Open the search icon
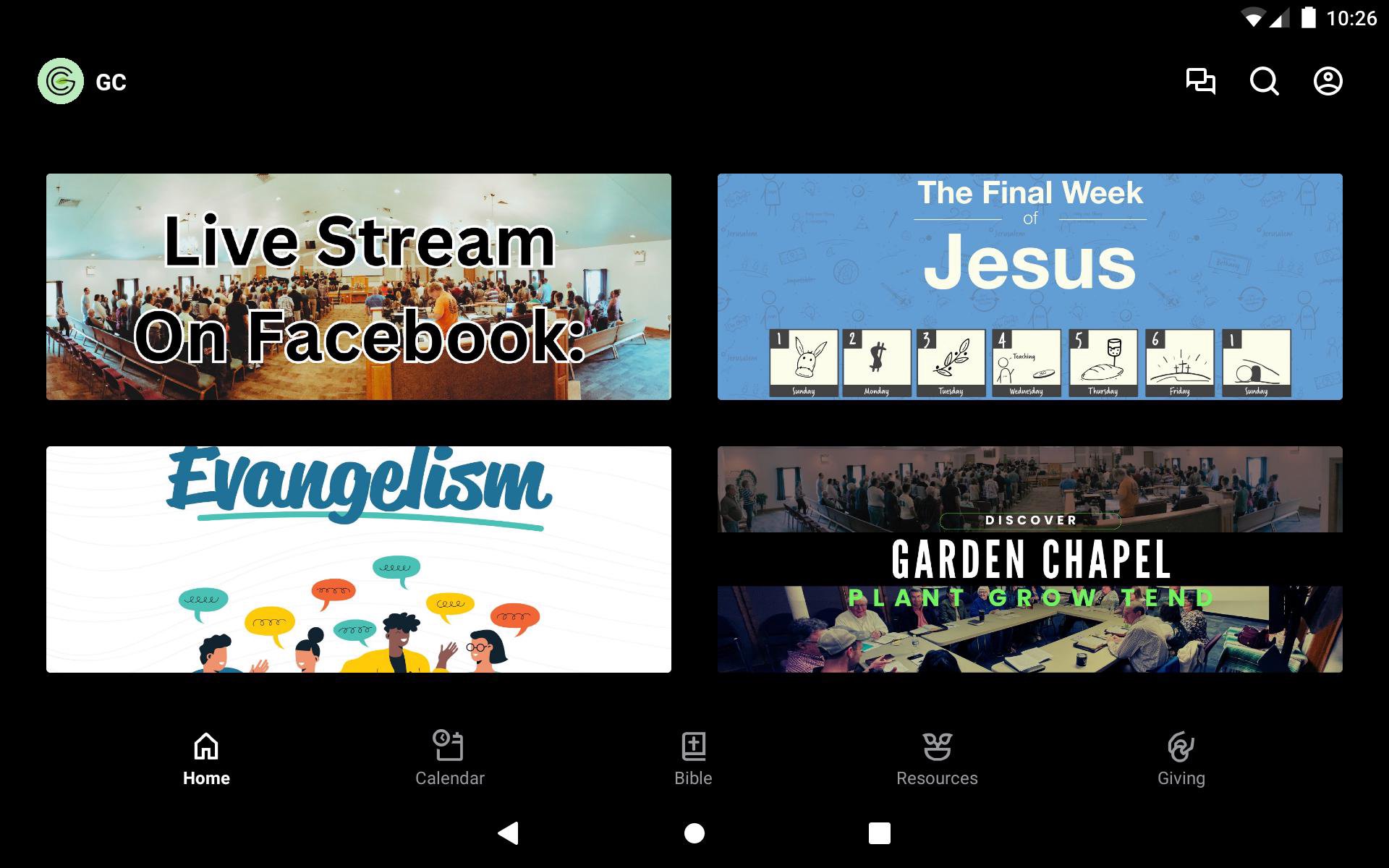This screenshot has width=1389, height=868. [x=1264, y=81]
